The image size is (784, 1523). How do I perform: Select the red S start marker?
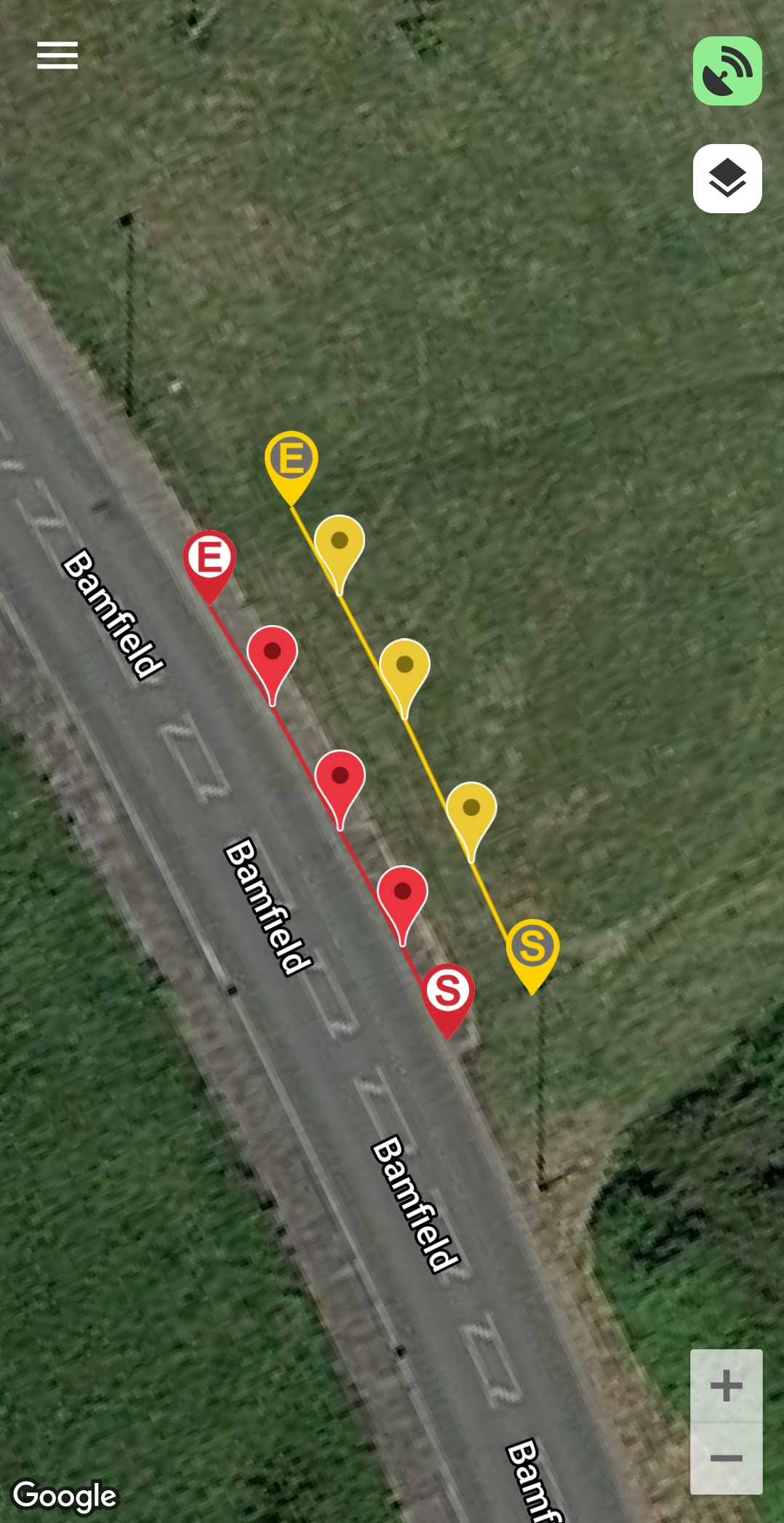[447, 992]
